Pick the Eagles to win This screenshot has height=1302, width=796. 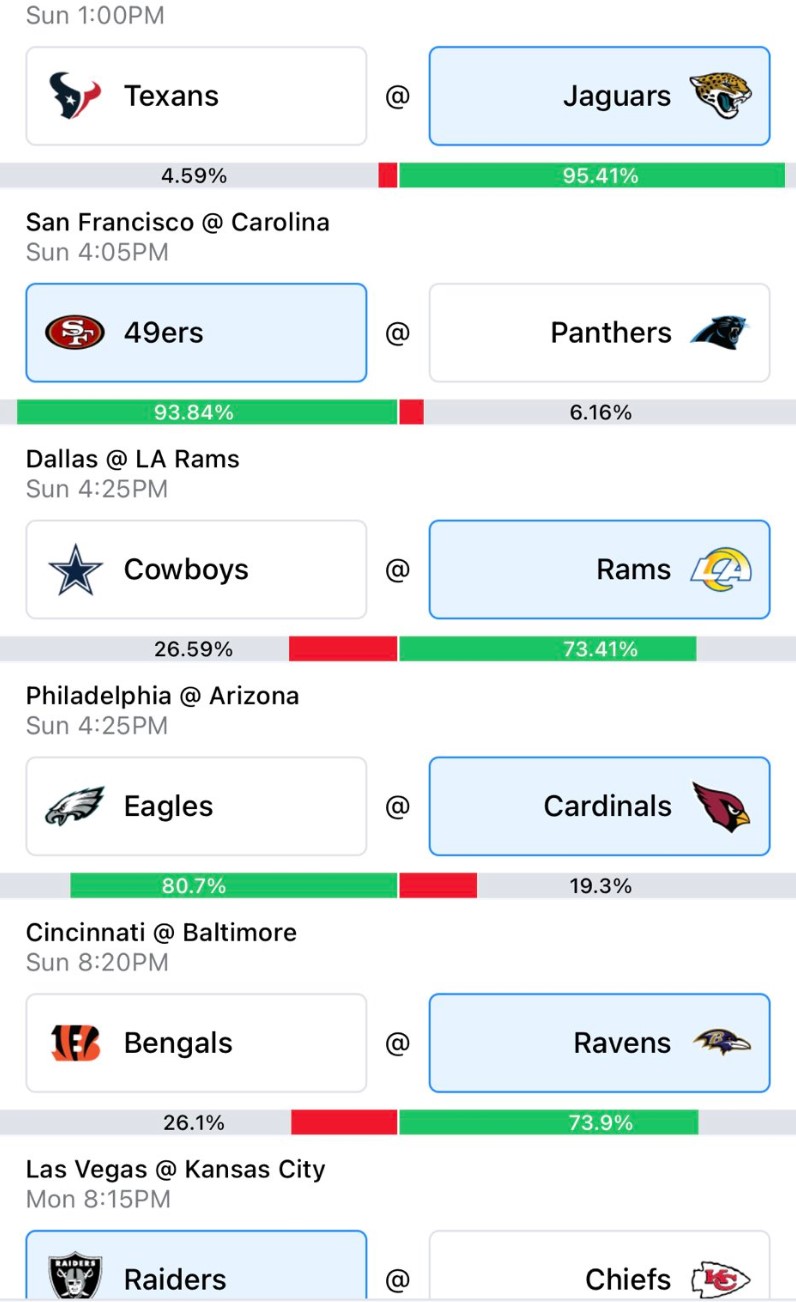(196, 806)
